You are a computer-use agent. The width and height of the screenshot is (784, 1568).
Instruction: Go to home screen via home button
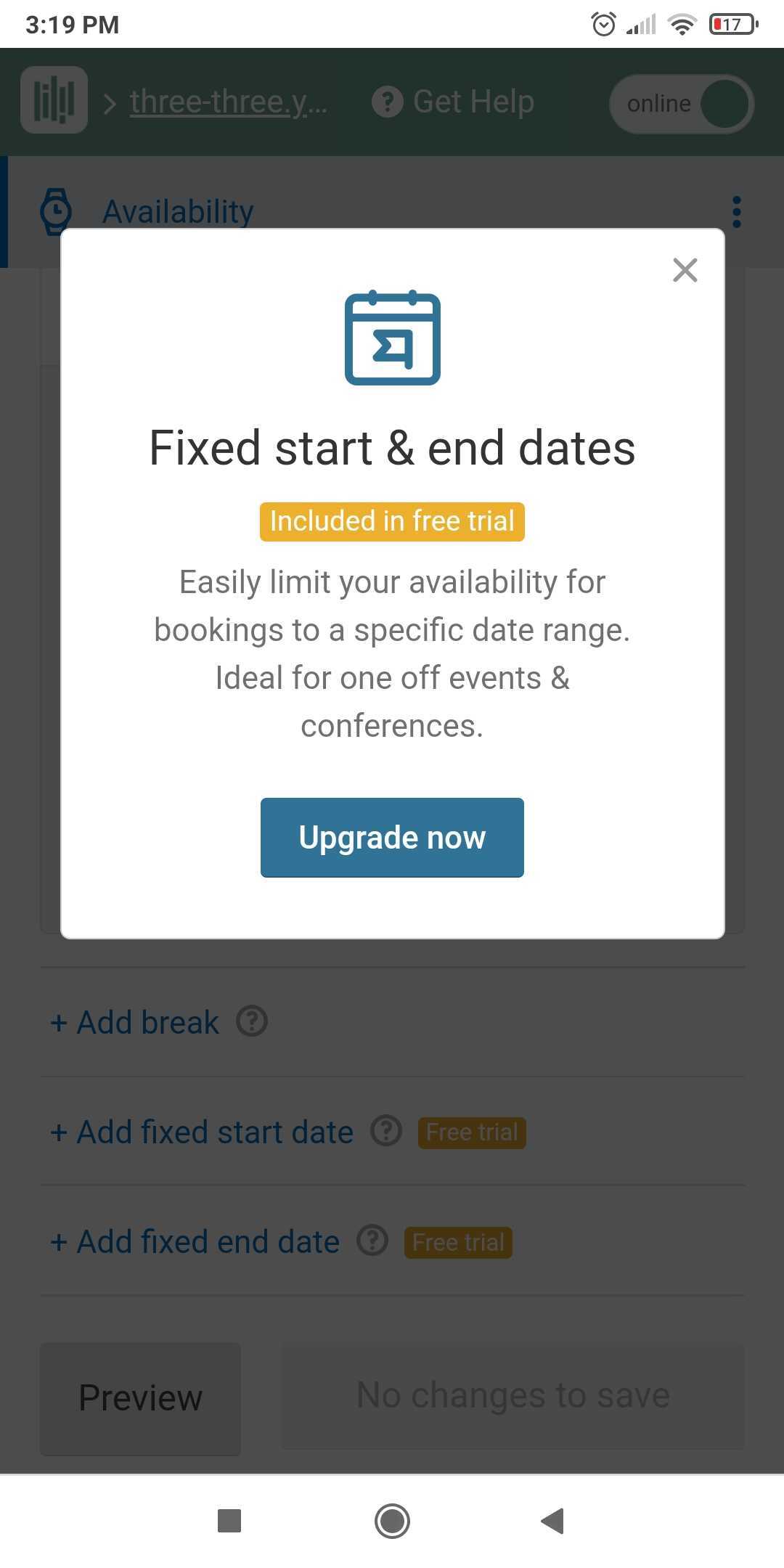pyautogui.click(x=392, y=1520)
